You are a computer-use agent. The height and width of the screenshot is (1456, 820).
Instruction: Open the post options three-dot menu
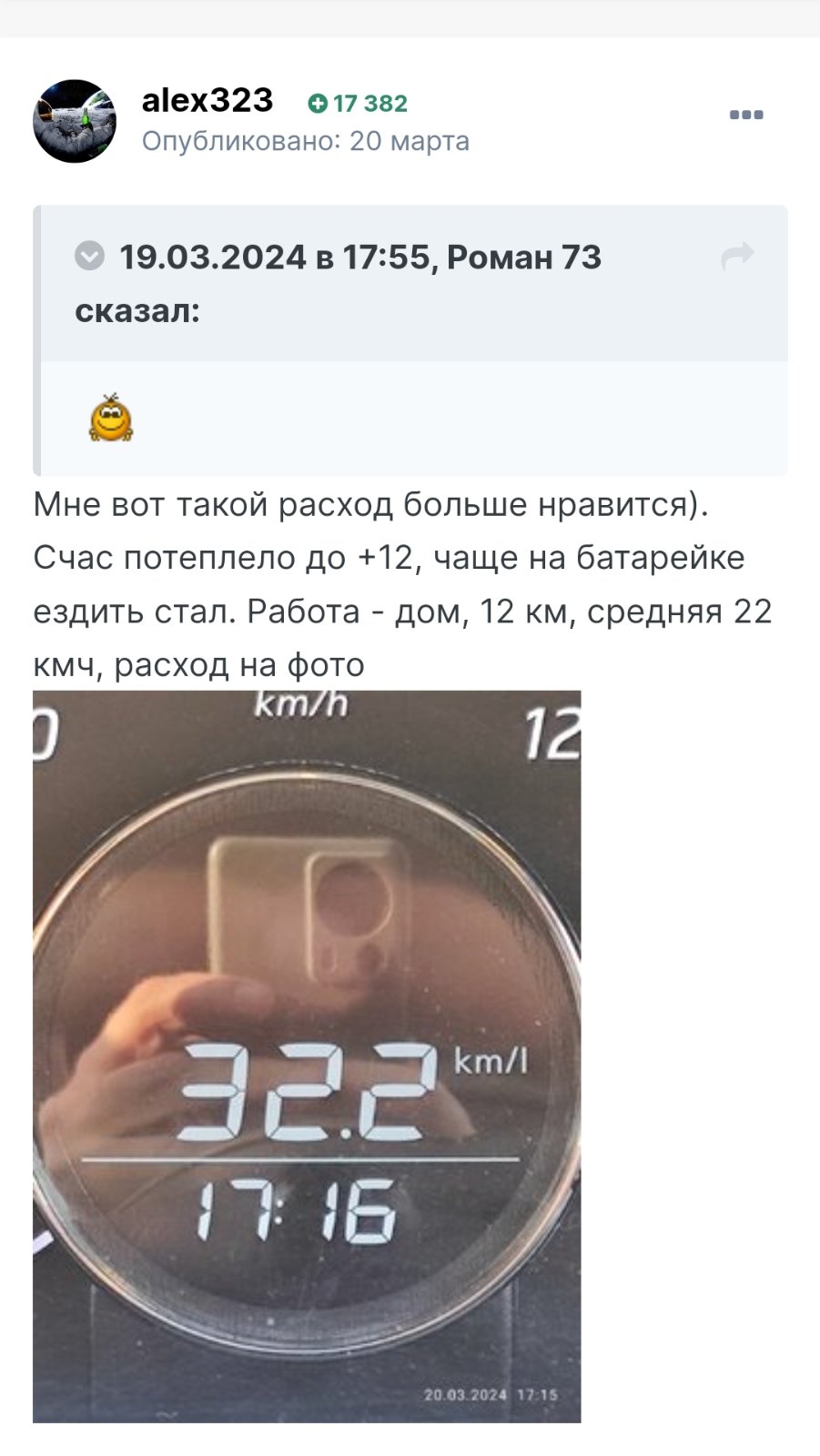coord(746,115)
